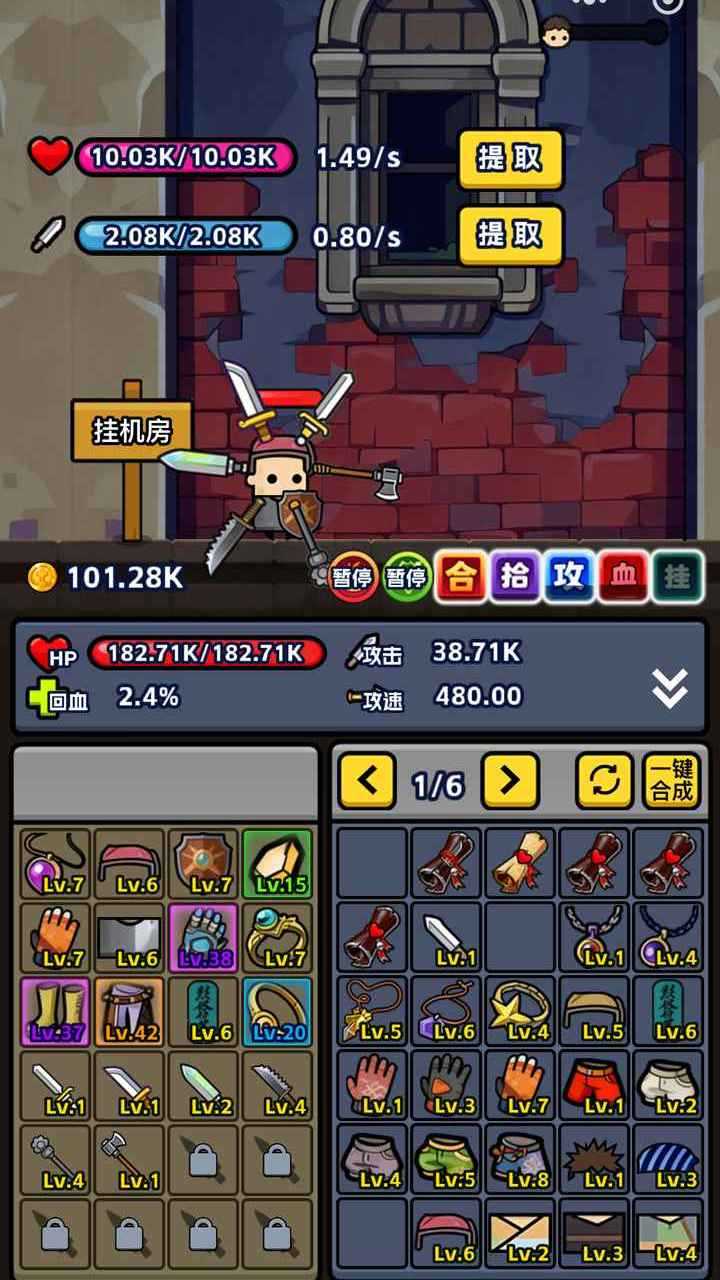Tap 提取 beside the heart HP bar
This screenshot has height=1280, width=720.
[x=510, y=158]
